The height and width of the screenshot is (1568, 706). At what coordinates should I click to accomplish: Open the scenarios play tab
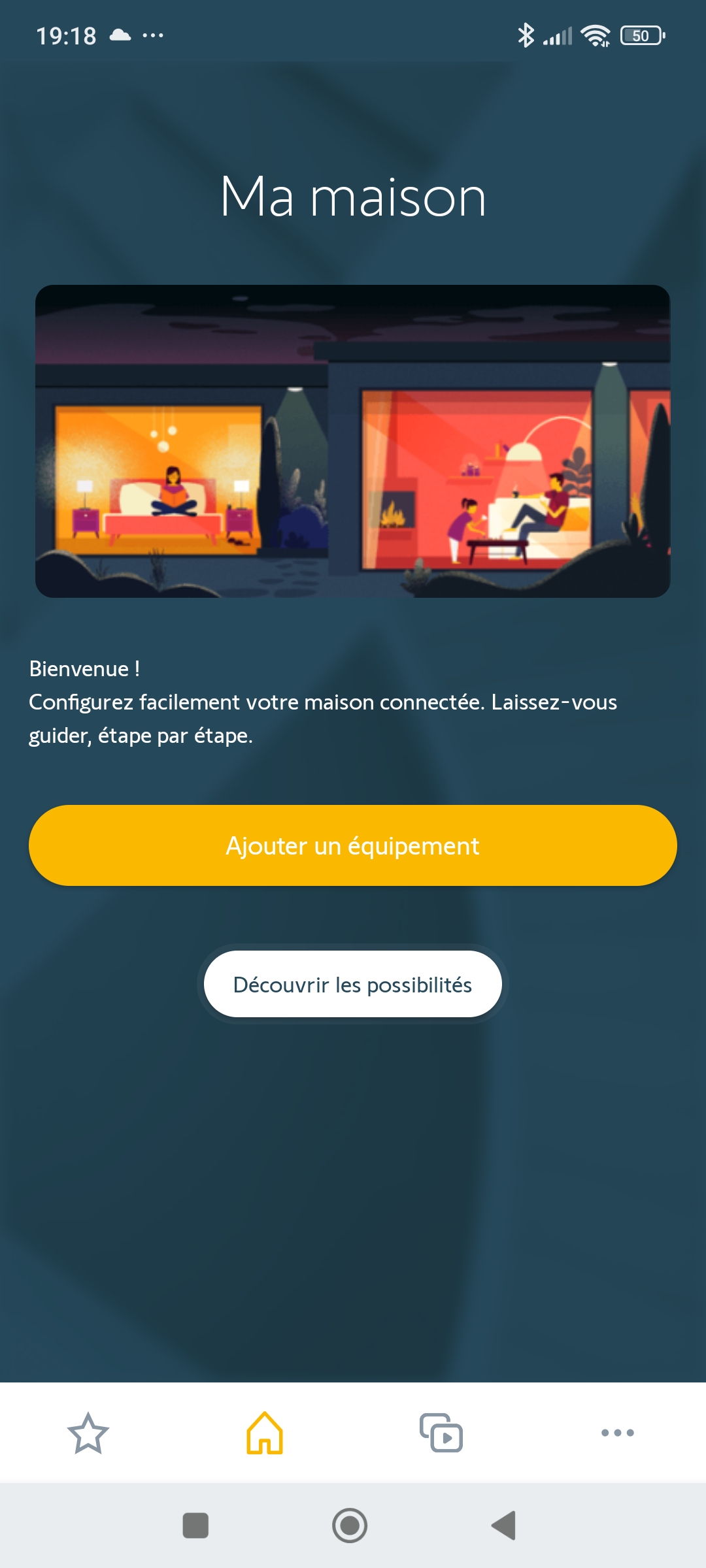point(441,1433)
